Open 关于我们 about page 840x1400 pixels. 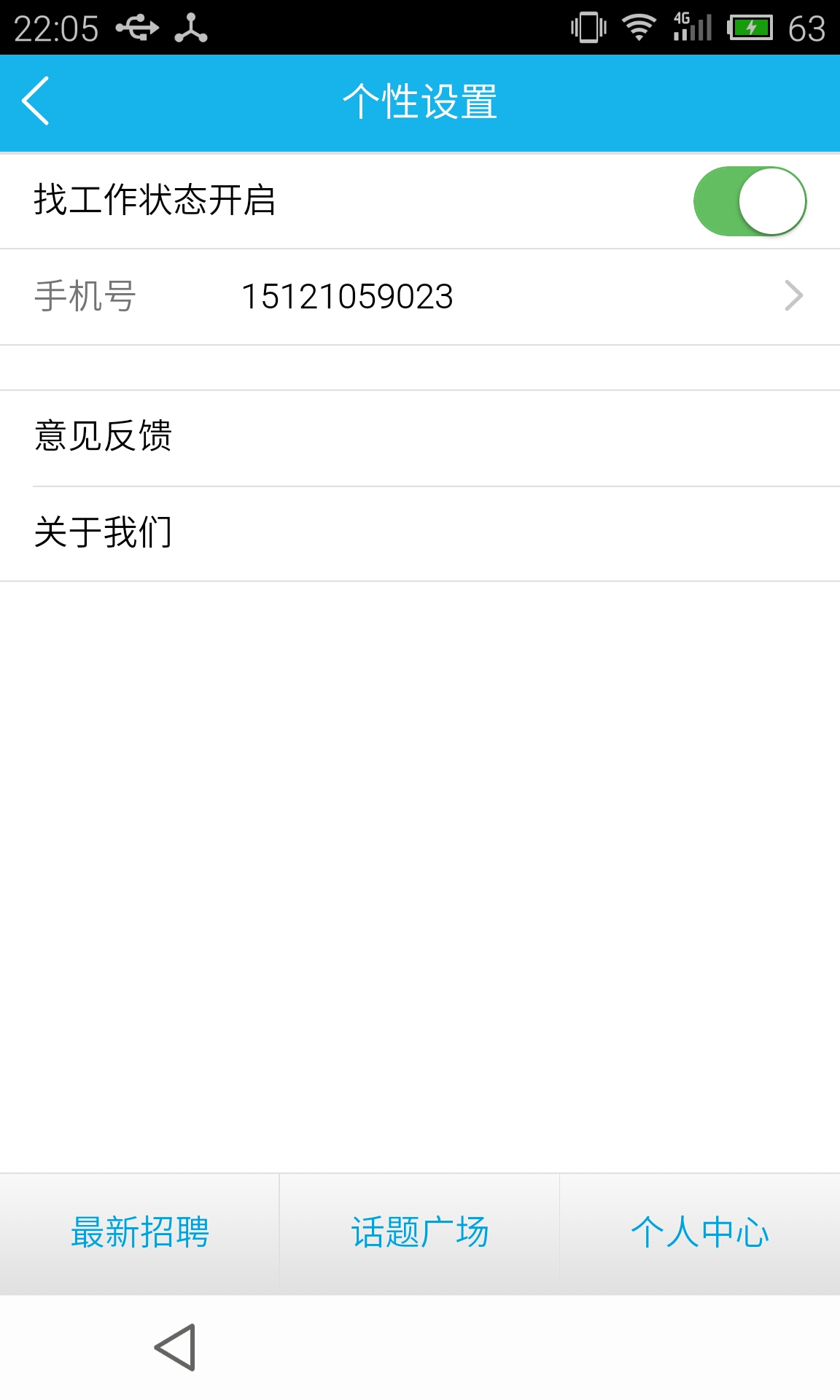click(x=420, y=533)
